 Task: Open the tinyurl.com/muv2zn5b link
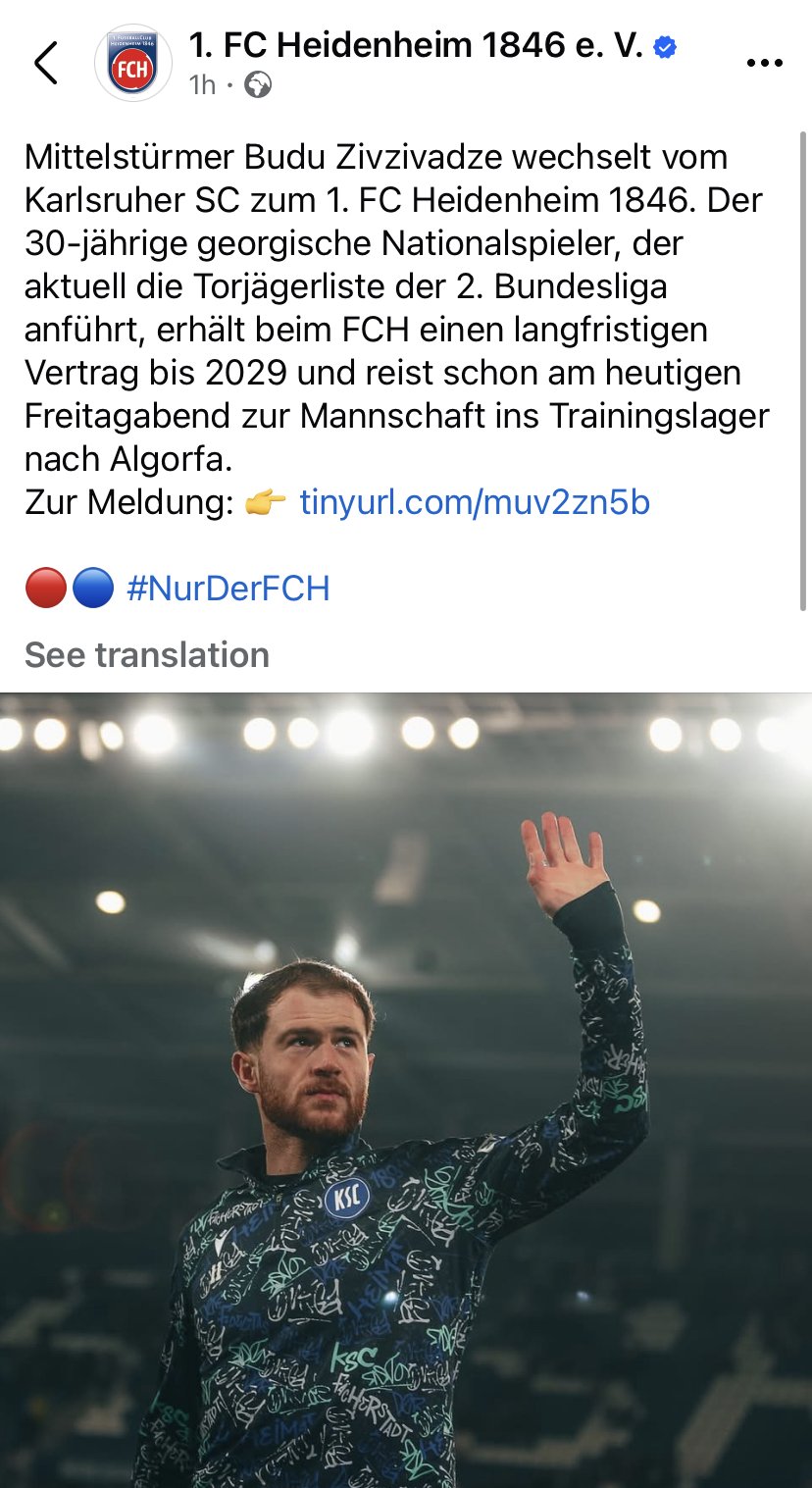coord(475,503)
